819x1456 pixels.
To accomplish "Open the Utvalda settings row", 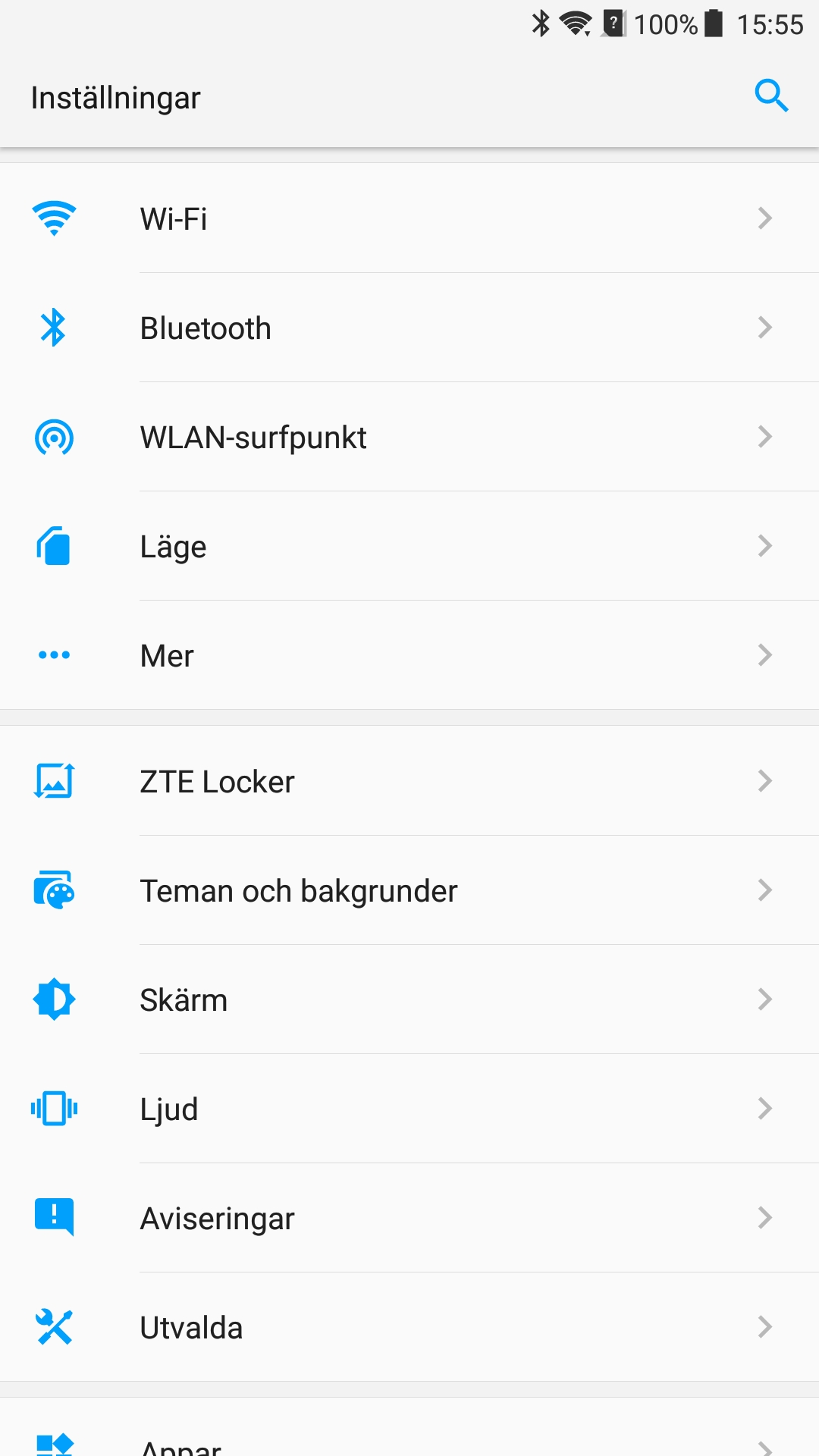I will point(409,1327).
